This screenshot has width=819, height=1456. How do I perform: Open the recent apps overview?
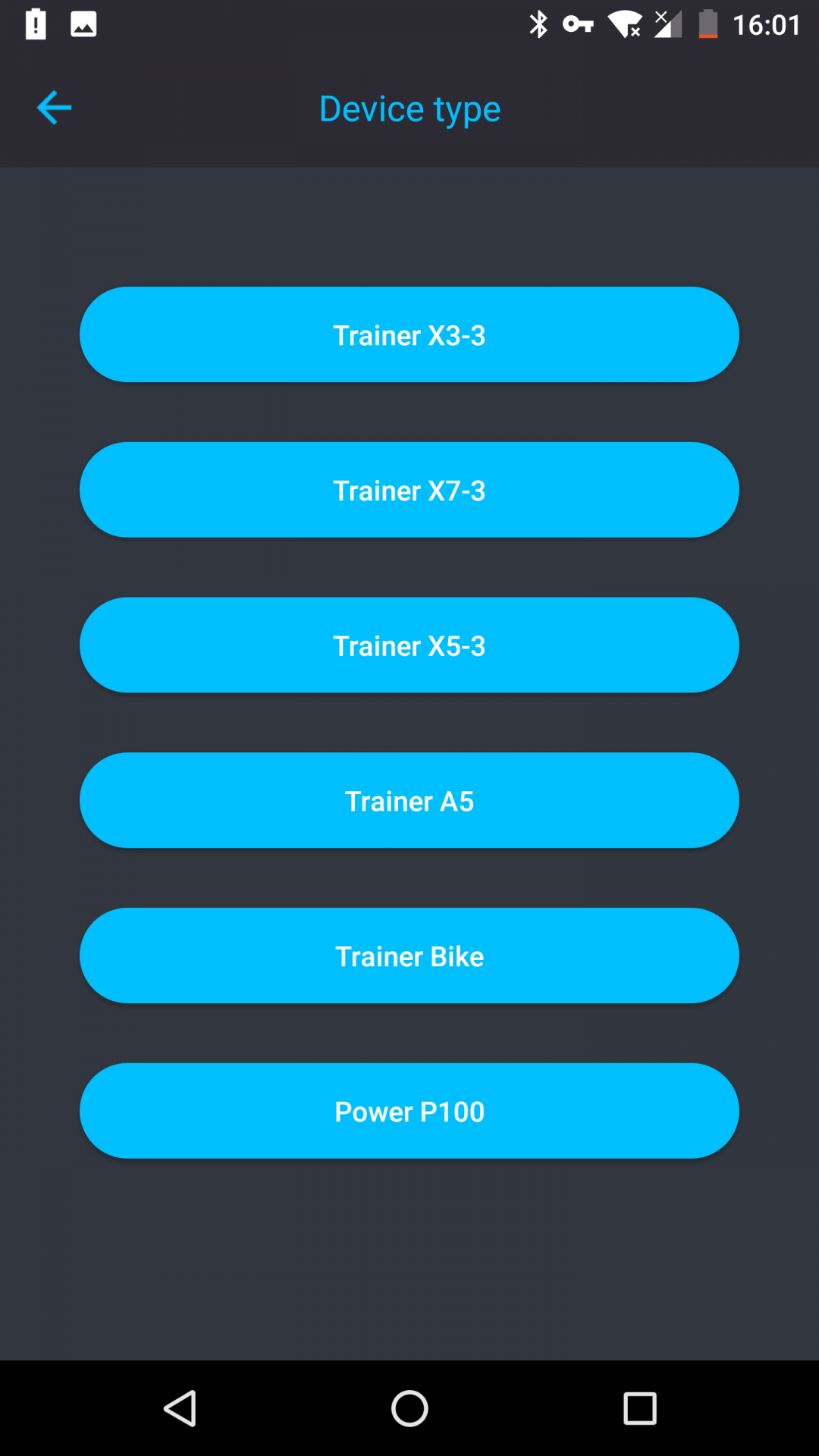pos(639,1409)
